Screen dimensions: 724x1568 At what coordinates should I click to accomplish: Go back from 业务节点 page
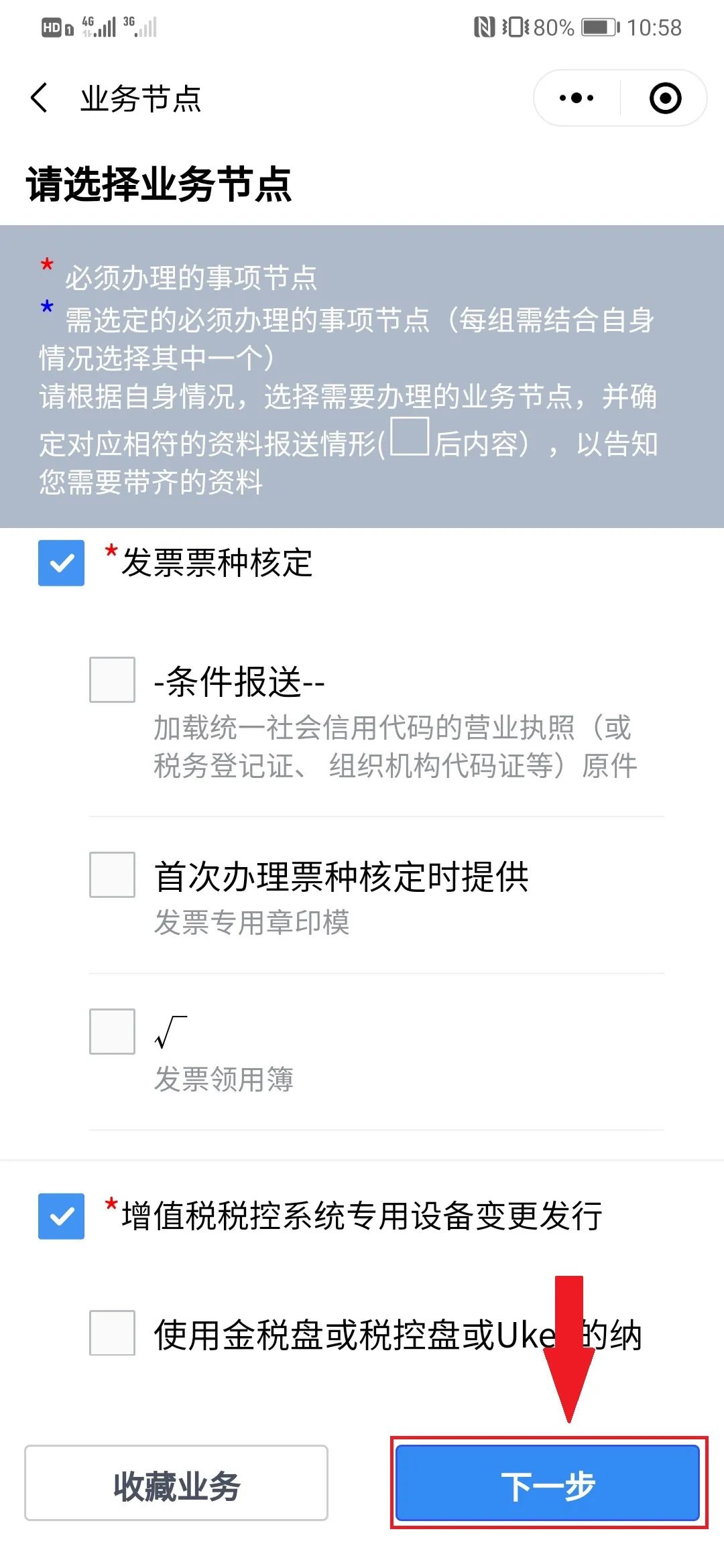click(x=40, y=98)
